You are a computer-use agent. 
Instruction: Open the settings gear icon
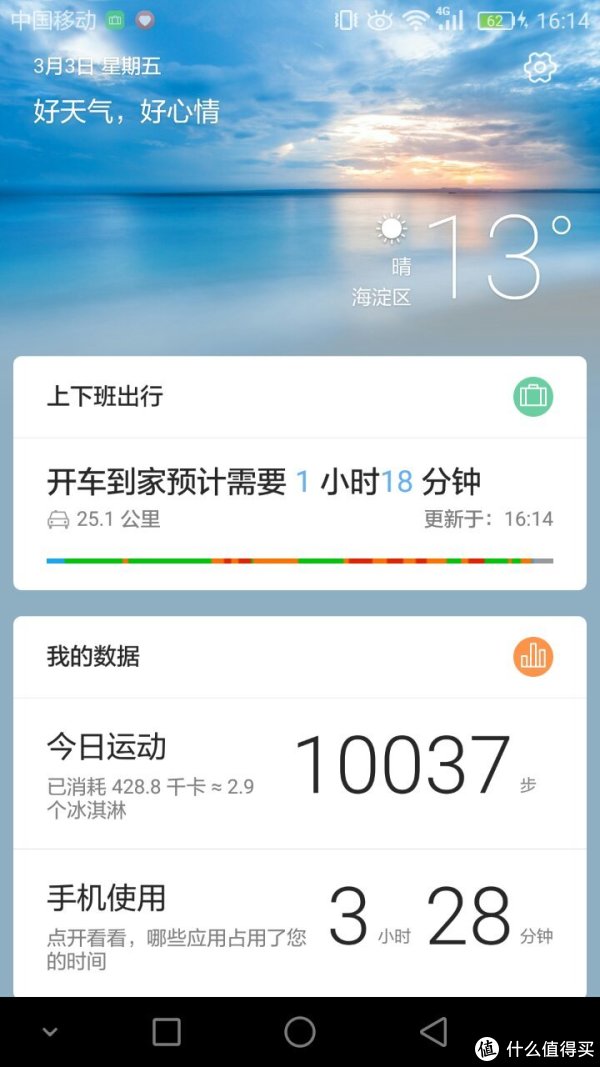[x=540, y=67]
